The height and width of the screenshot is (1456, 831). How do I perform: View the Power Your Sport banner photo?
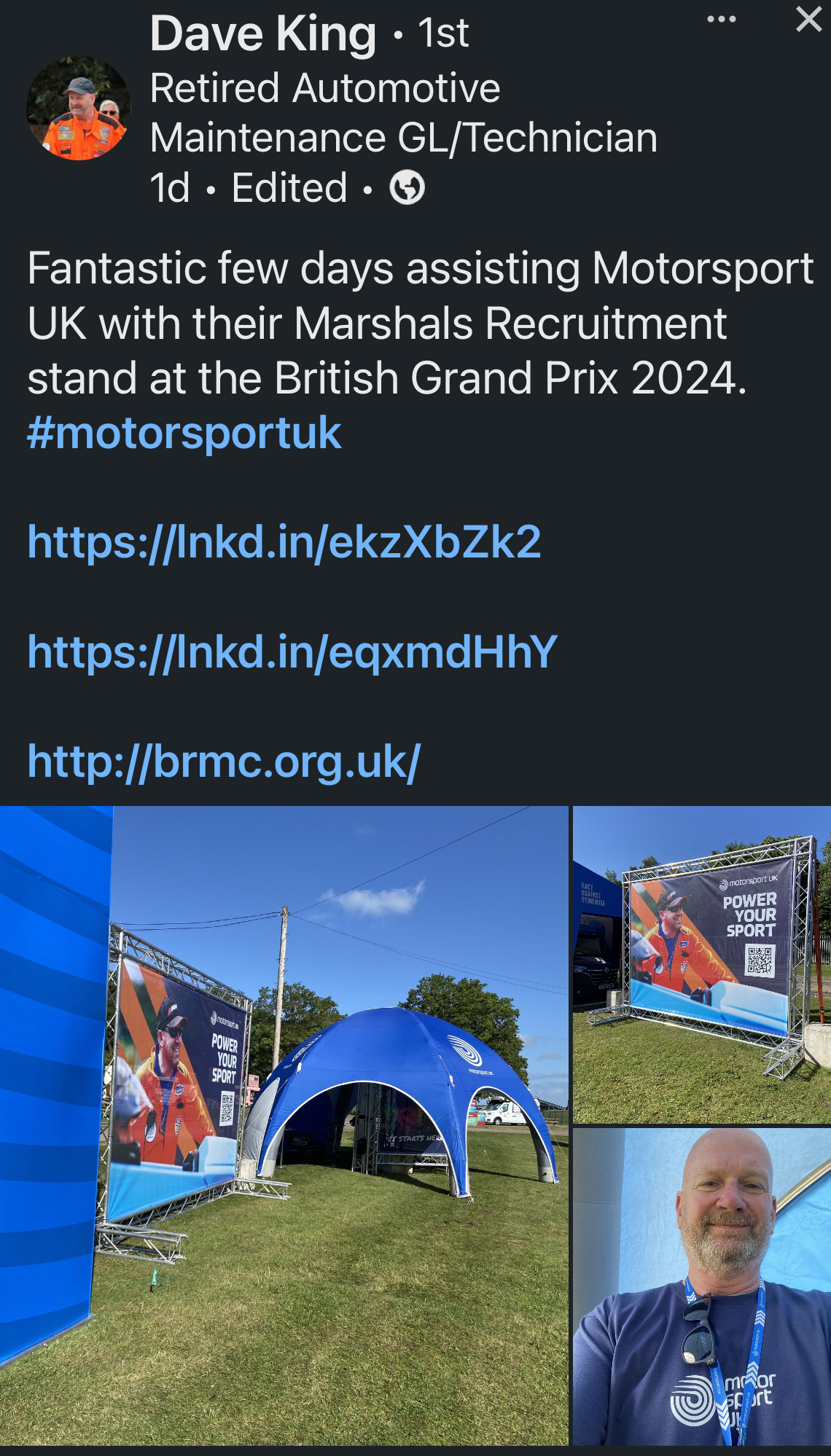(701, 964)
